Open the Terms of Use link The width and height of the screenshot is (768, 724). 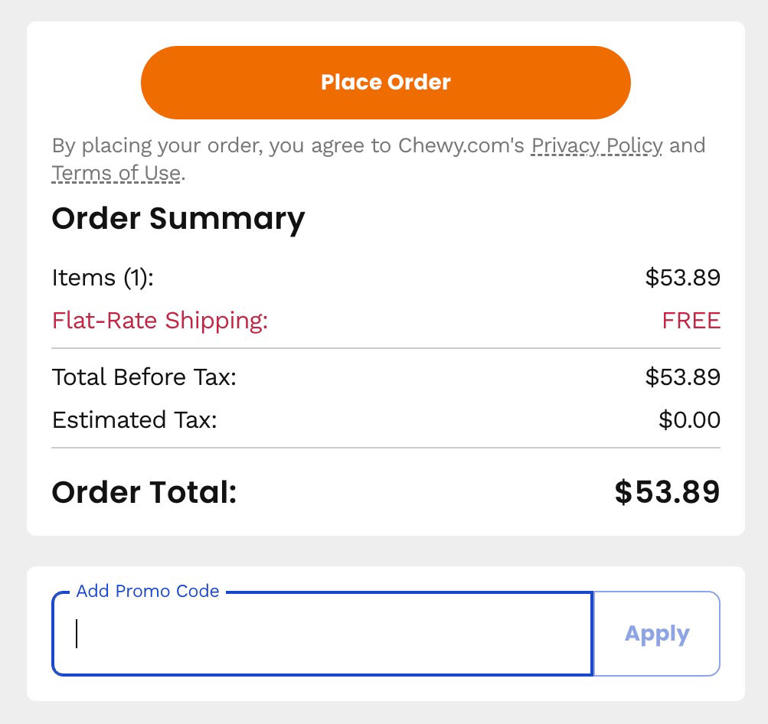(x=116, y=173)
